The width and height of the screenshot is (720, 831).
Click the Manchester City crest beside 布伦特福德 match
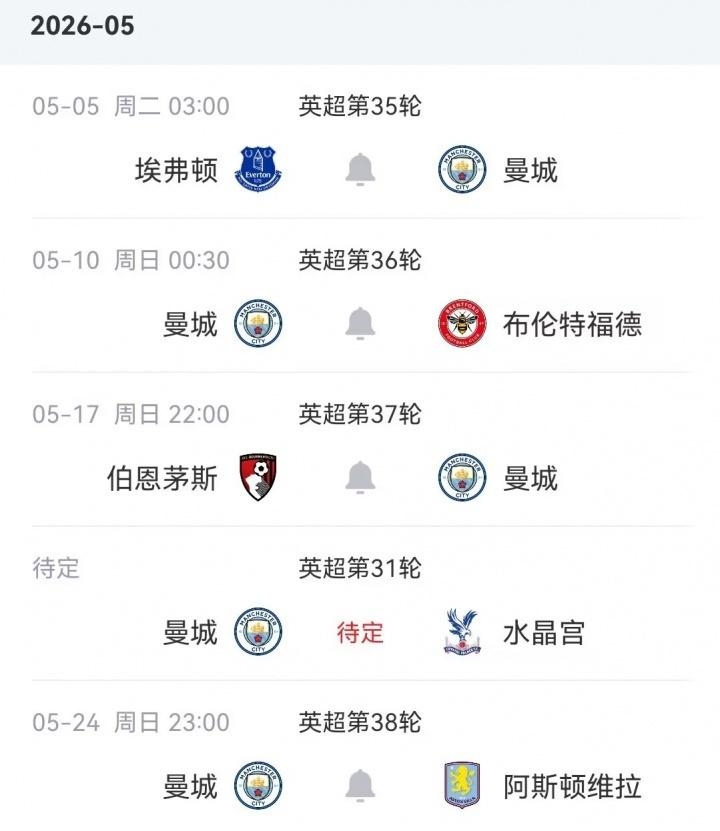[x=258, y=320]
